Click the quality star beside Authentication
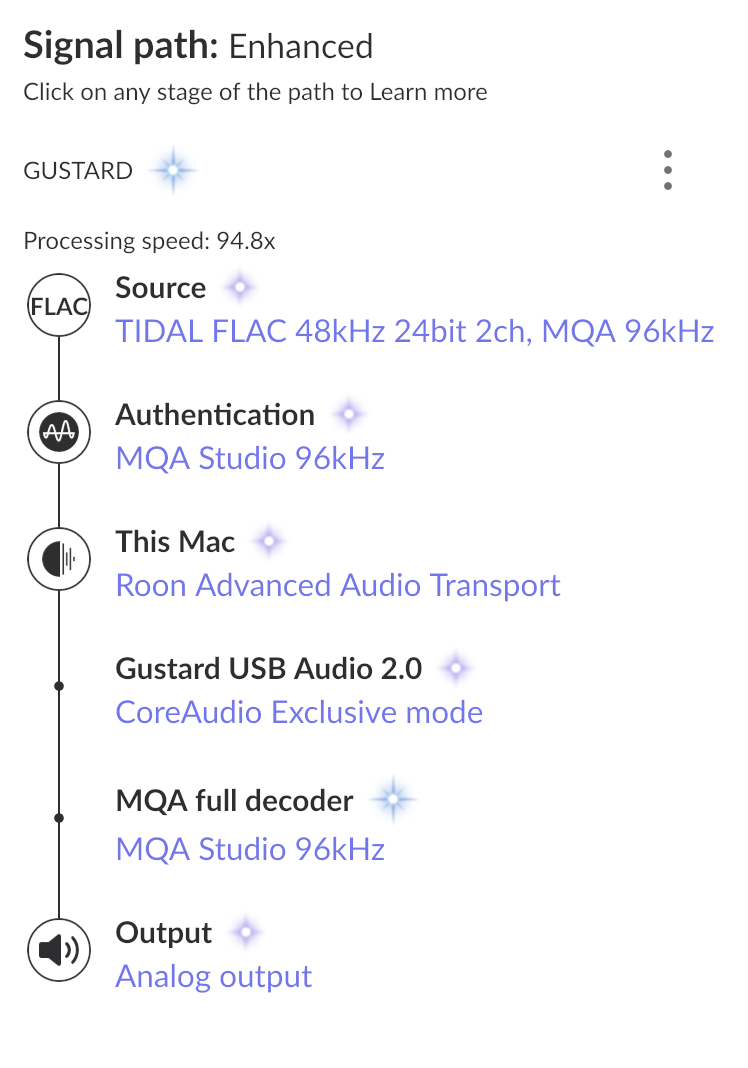The width and height of the screenshot is (748, 1068). click(348, 413)
